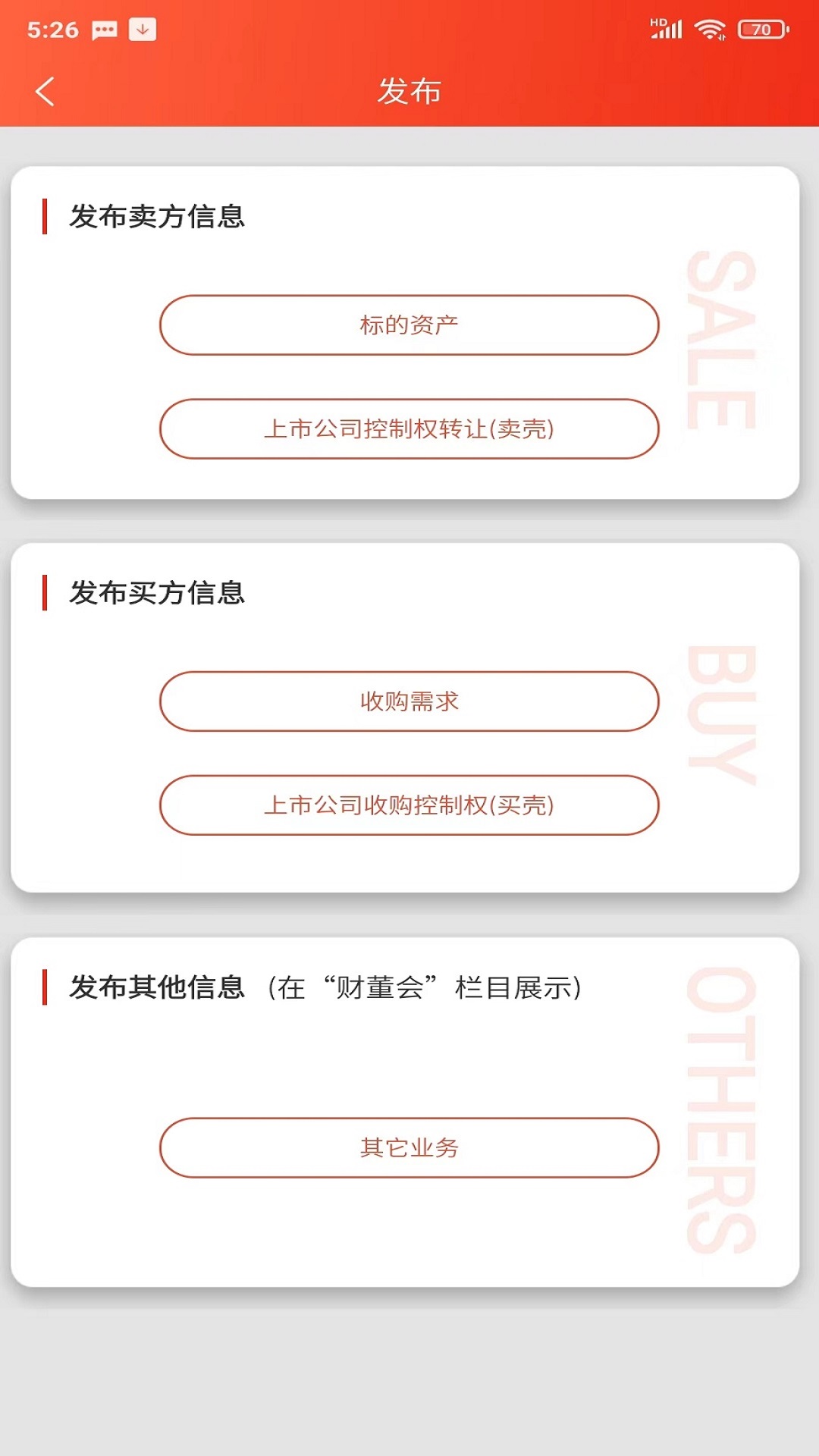
Task: Choose the 收购需求 option
Action: point(409,701)
